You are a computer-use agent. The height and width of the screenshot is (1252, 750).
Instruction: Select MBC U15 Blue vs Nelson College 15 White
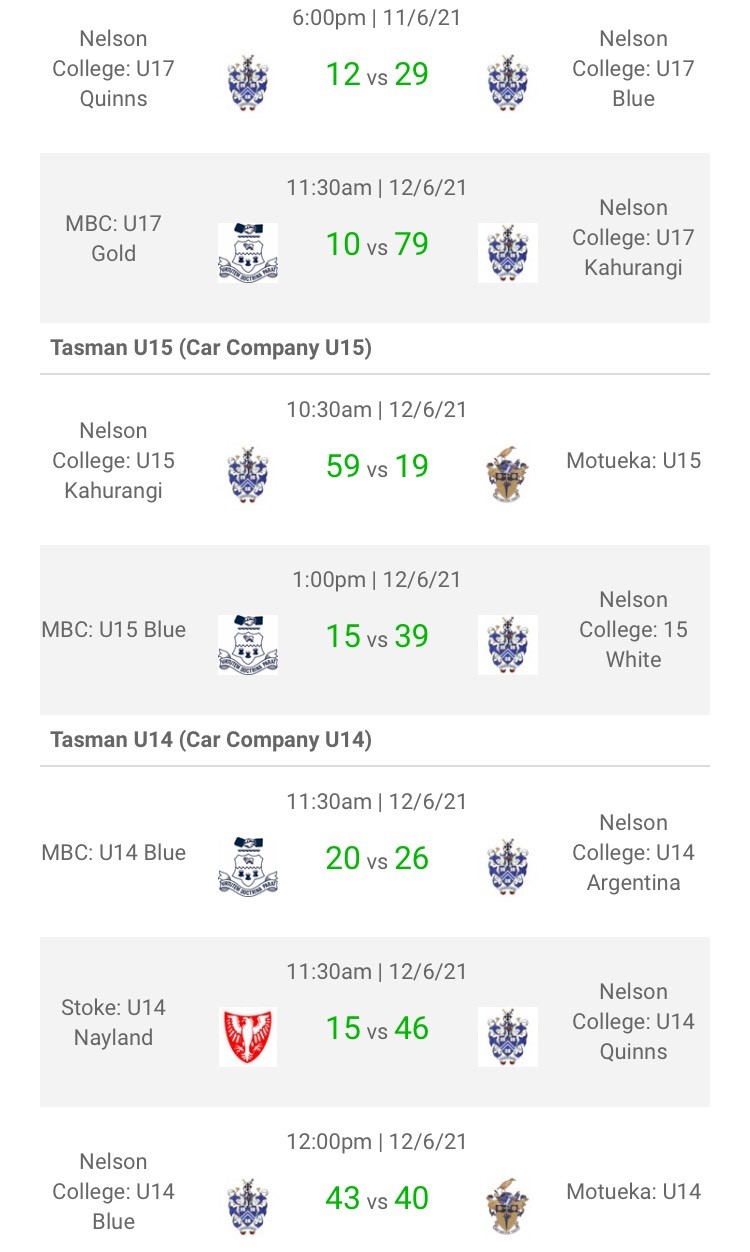(376, 637)
